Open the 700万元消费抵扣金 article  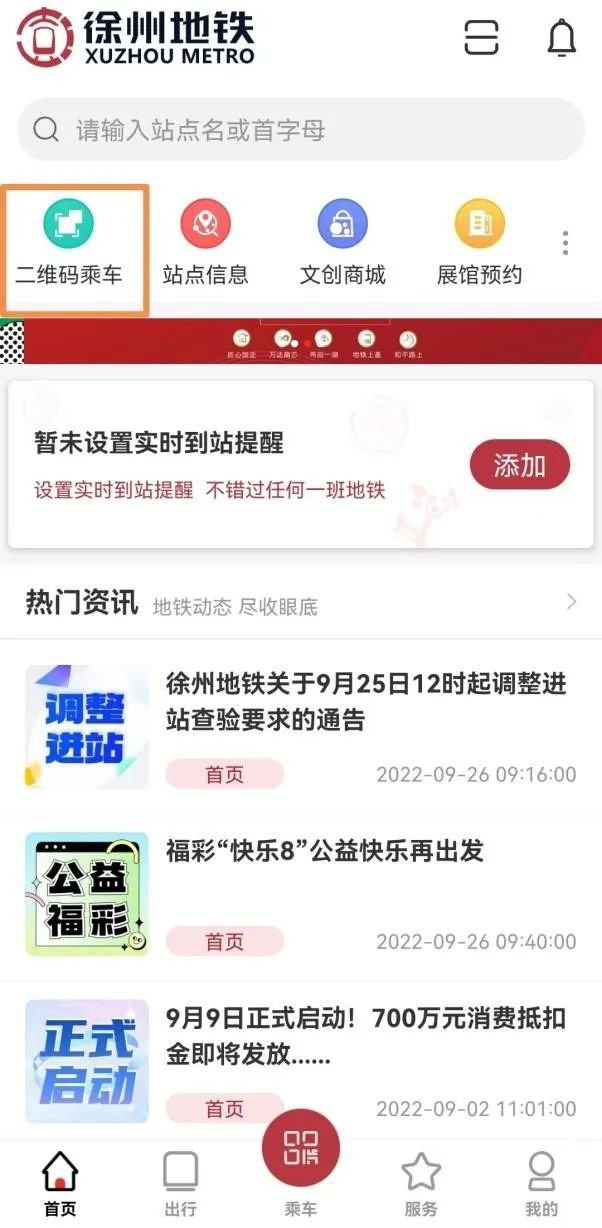[x=365, y=1036]
